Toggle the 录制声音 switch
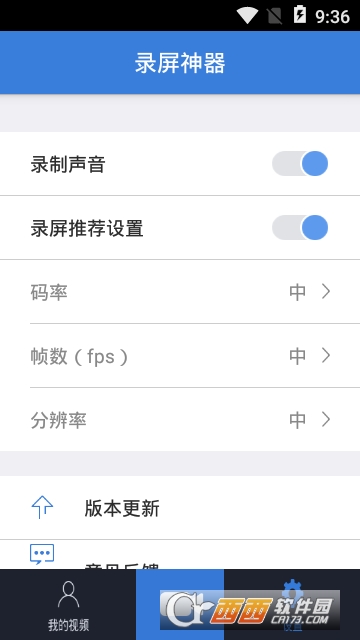Image resolution: width=360 pixels, height=640 pixels. tap(300, 164)
